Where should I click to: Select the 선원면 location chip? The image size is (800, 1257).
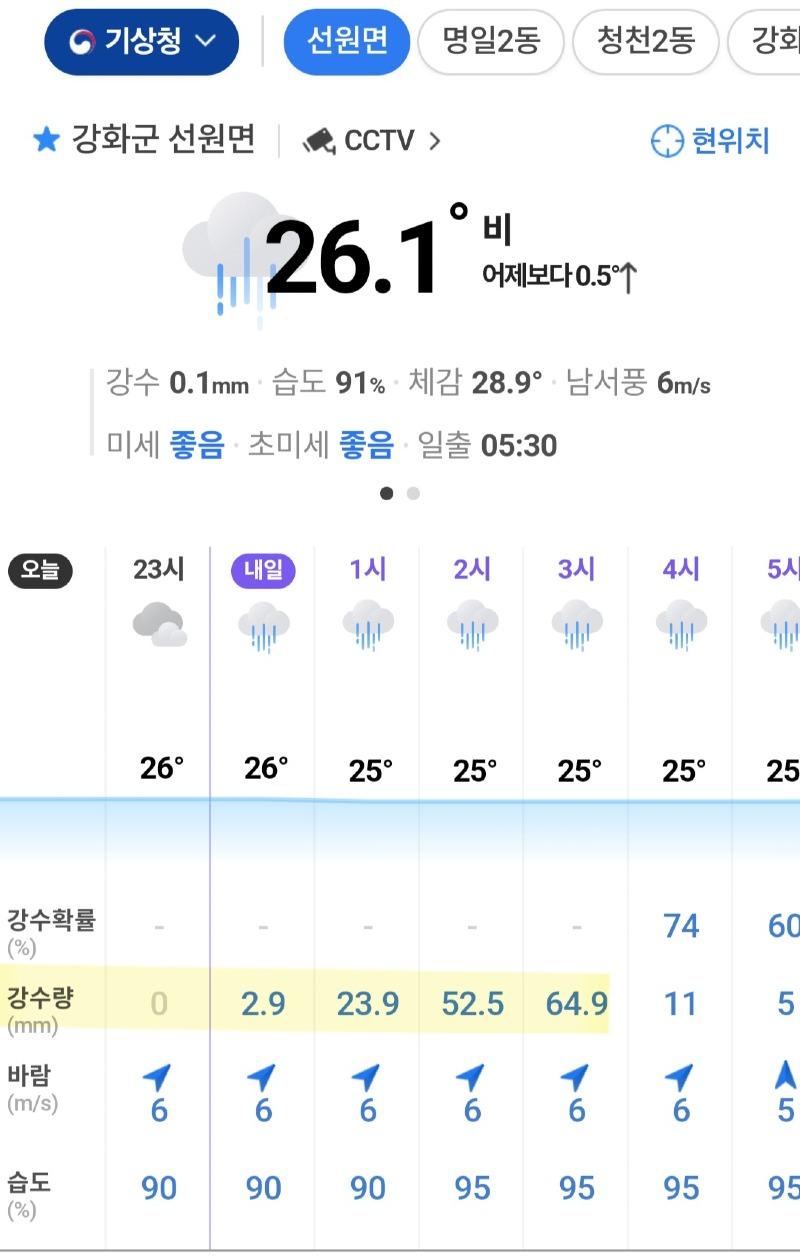[x=346, y=42]
